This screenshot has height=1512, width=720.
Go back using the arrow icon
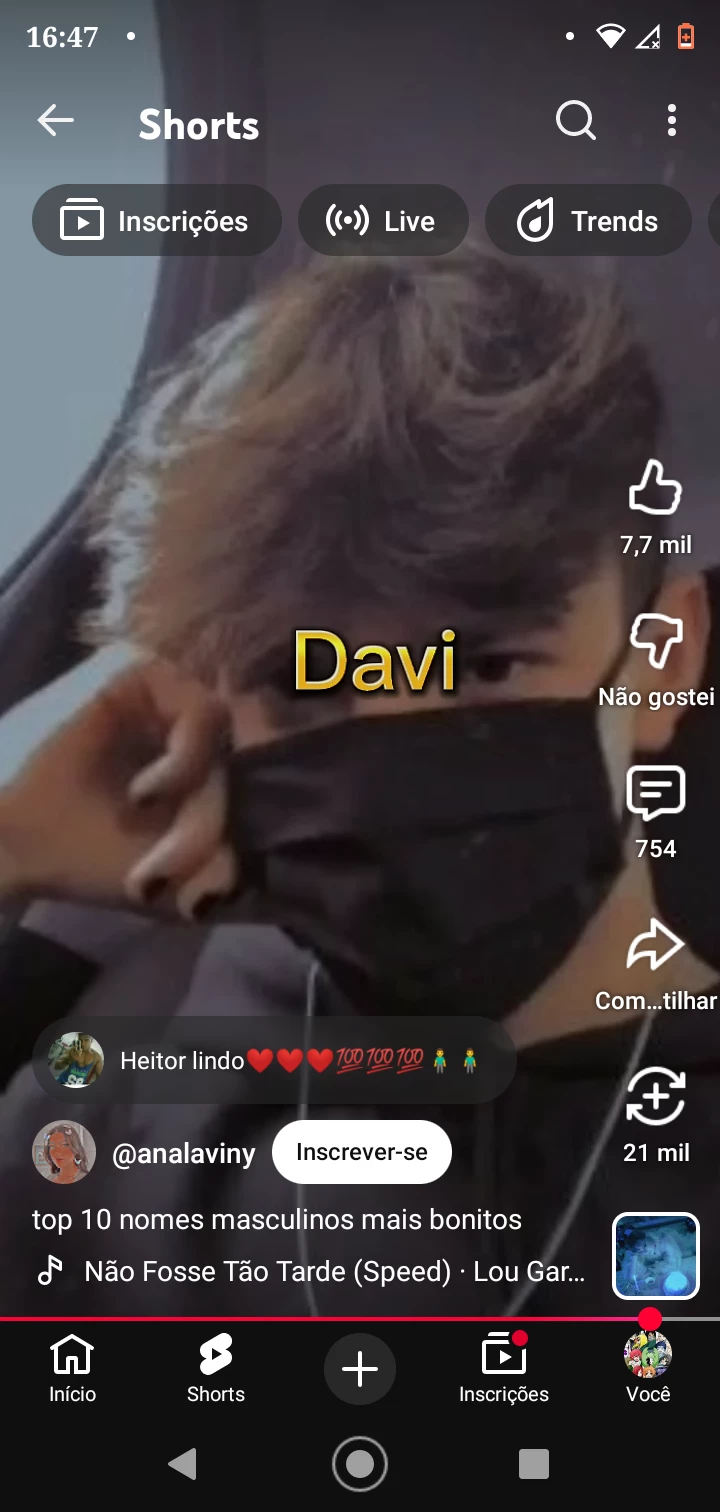point(56,122)
